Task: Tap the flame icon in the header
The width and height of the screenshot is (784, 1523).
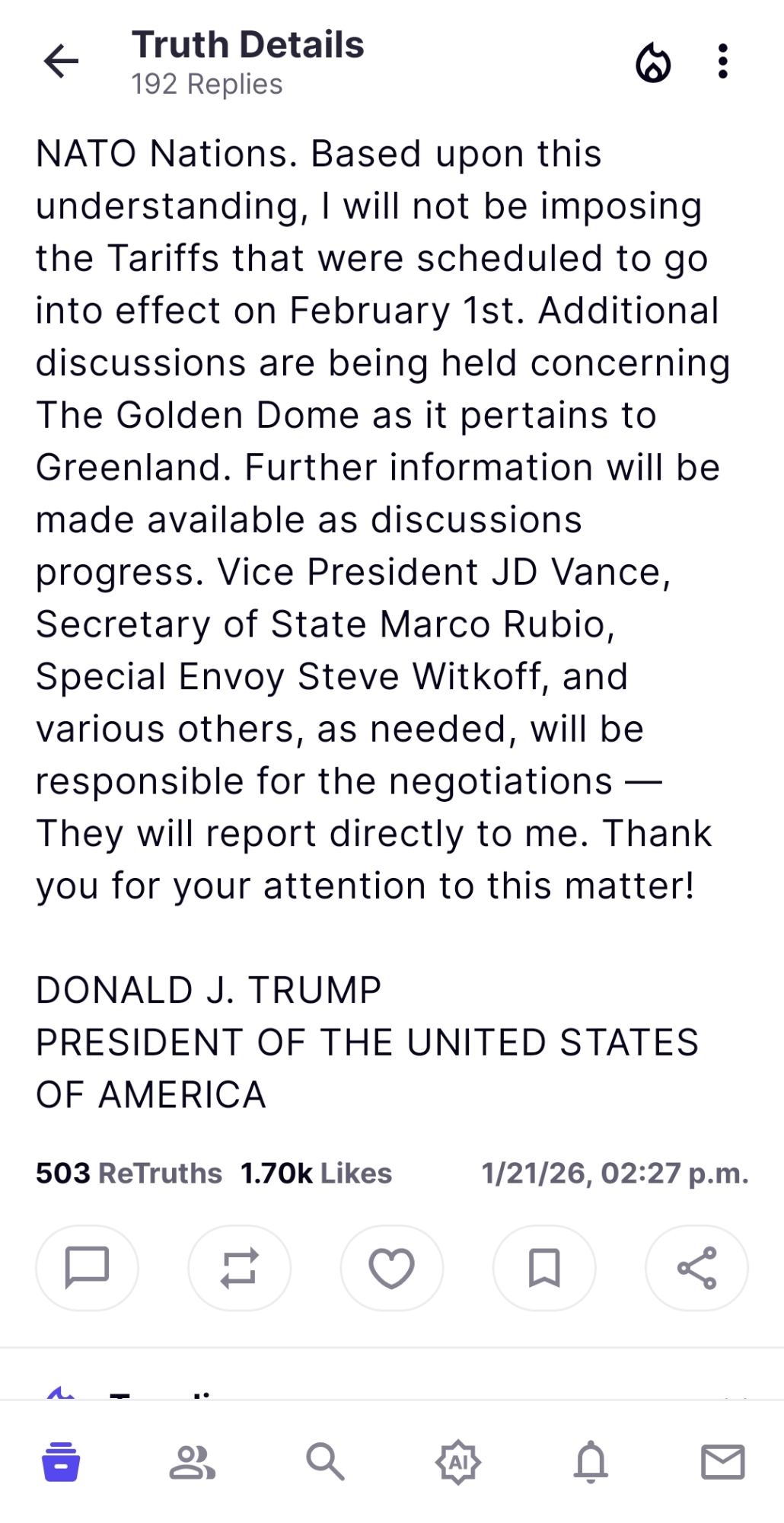Action: click(653, 62)
